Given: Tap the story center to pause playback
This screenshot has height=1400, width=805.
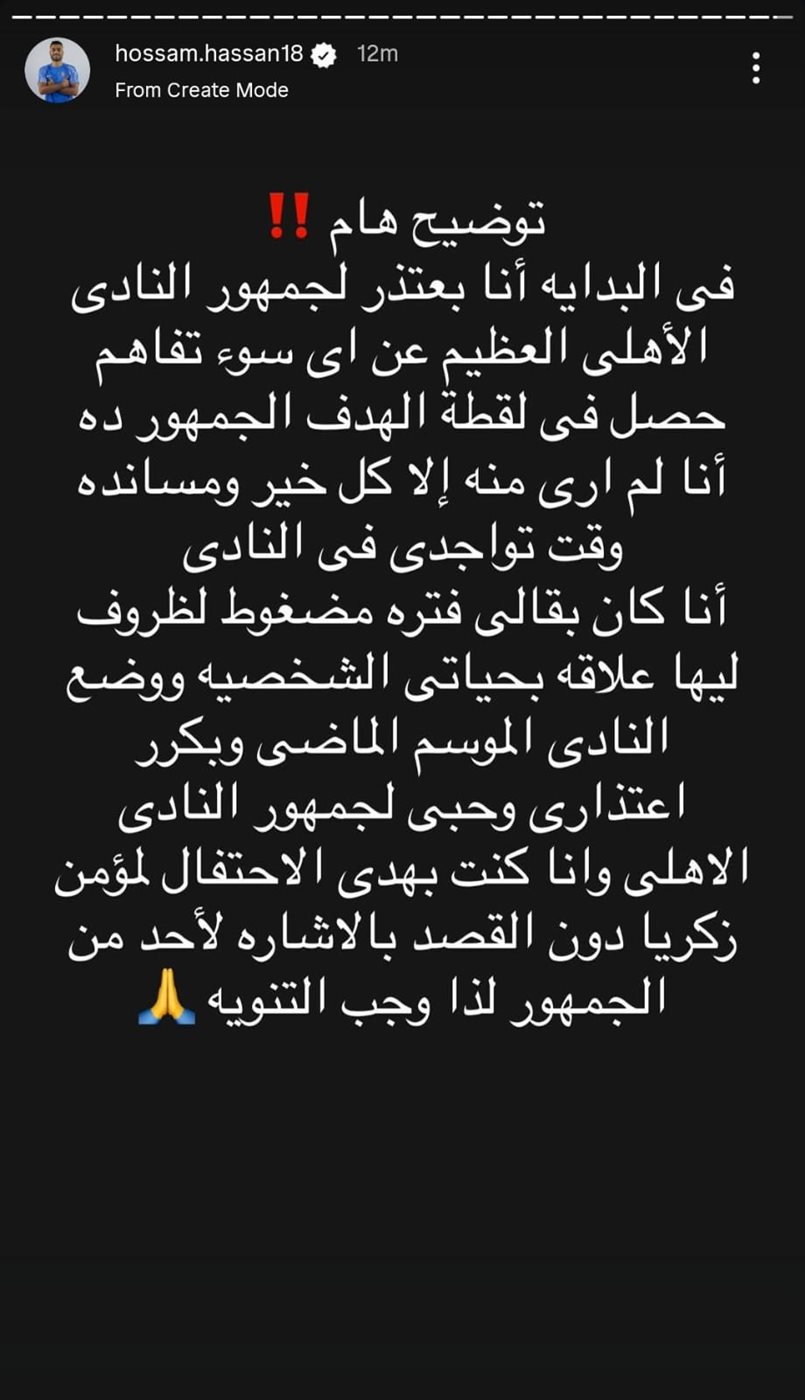Looking at the screenshot, I should (402, 700).
